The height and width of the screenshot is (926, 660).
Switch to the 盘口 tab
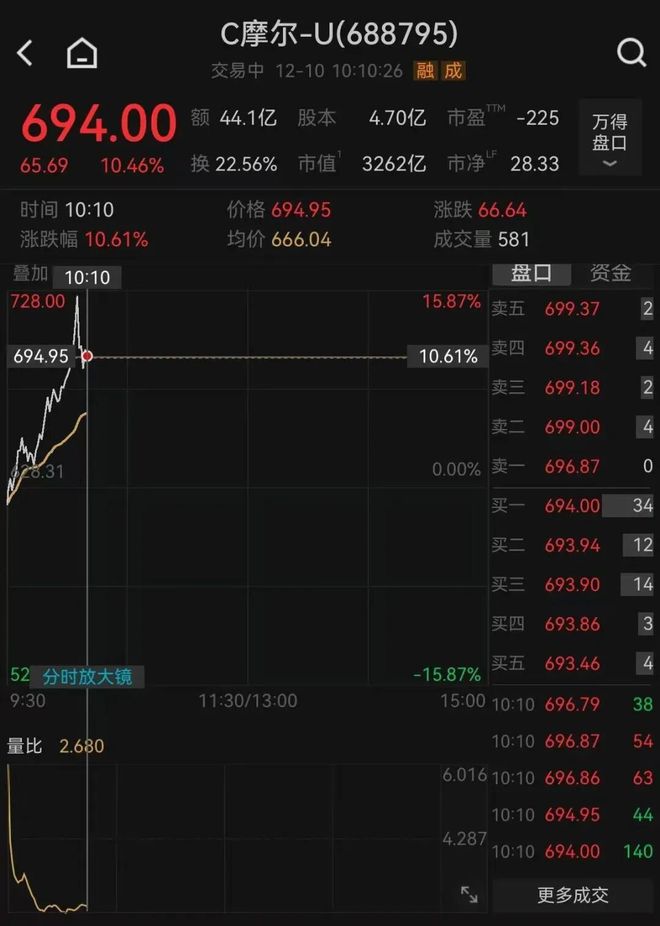coord(531,273)
